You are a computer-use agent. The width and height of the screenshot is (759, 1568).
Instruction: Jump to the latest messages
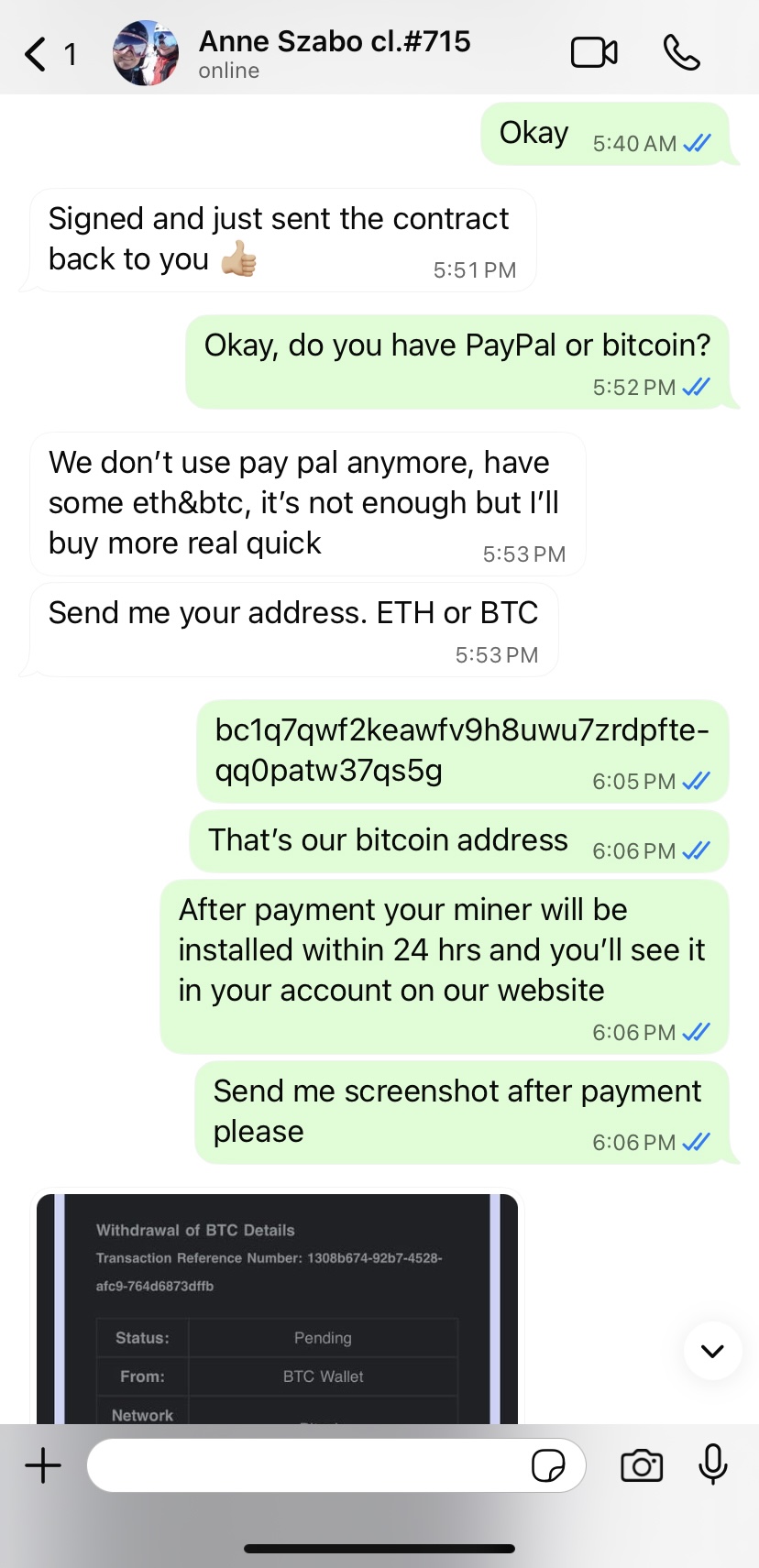(x=712, y=1350)
